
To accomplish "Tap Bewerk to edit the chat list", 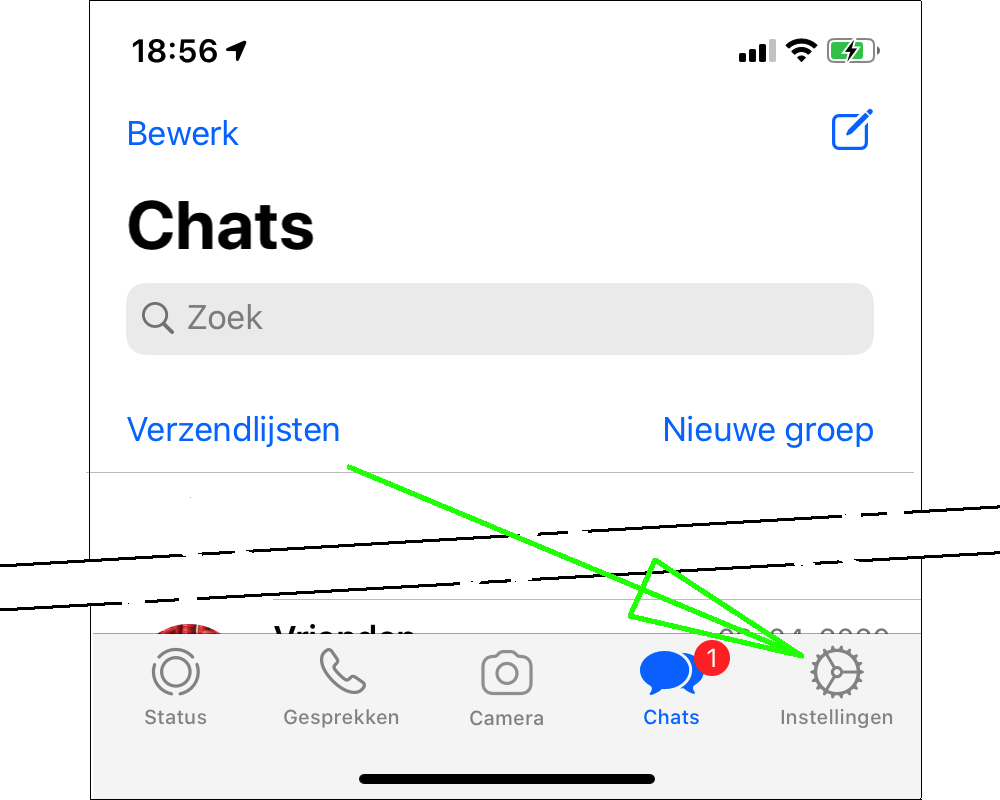I will [183, 133].
